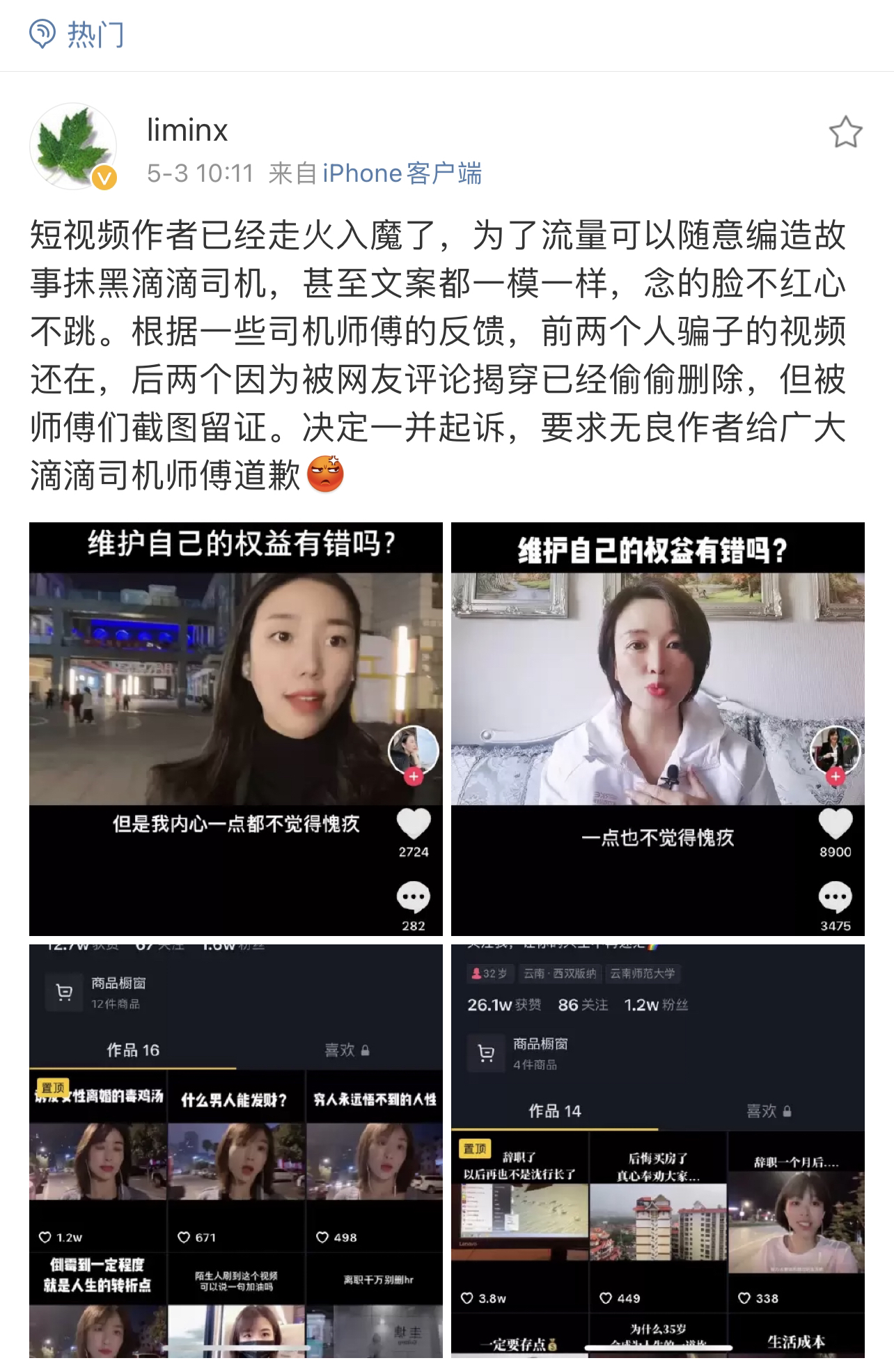Open the iPhone客户端 source link
The height and width of the screenshot is (1372, 894).
coord(402,173)
